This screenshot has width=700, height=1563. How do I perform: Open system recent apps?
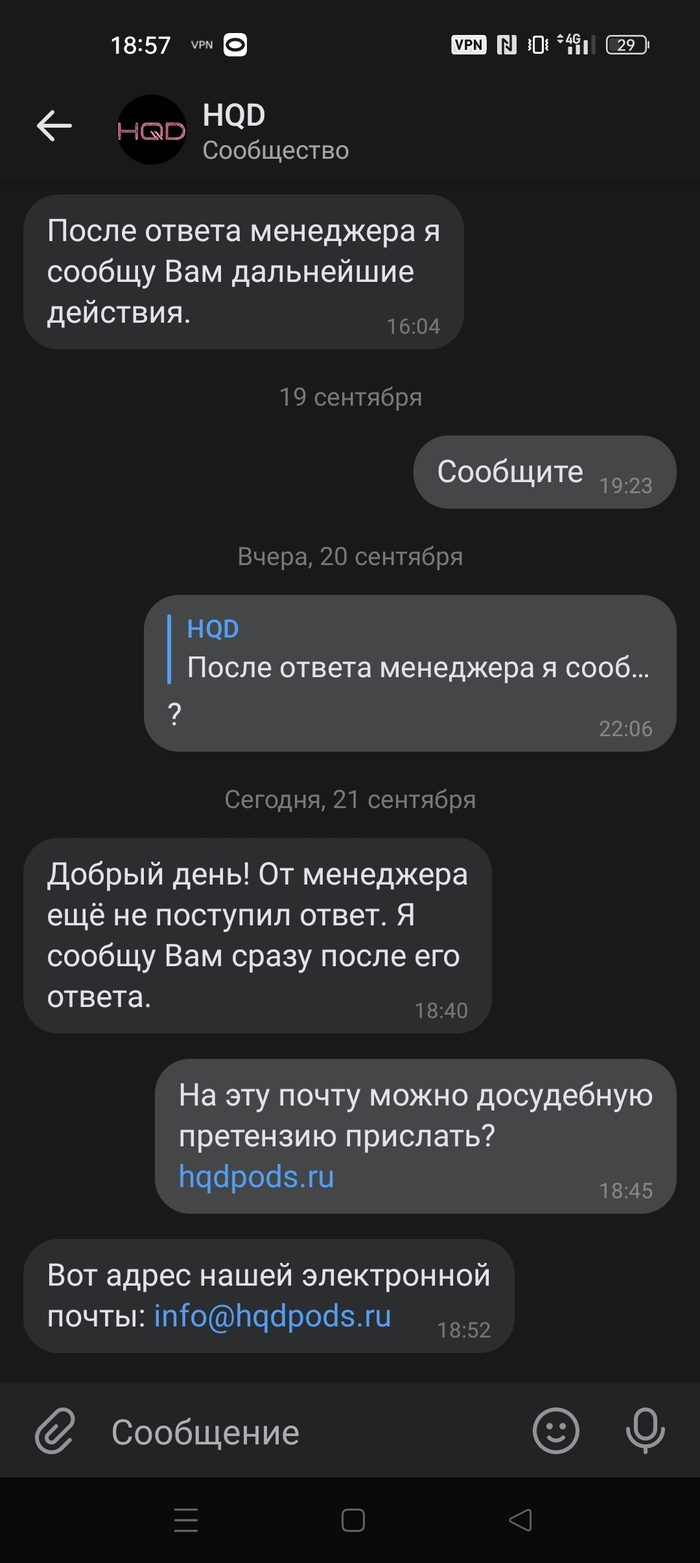pos(186,1521)
